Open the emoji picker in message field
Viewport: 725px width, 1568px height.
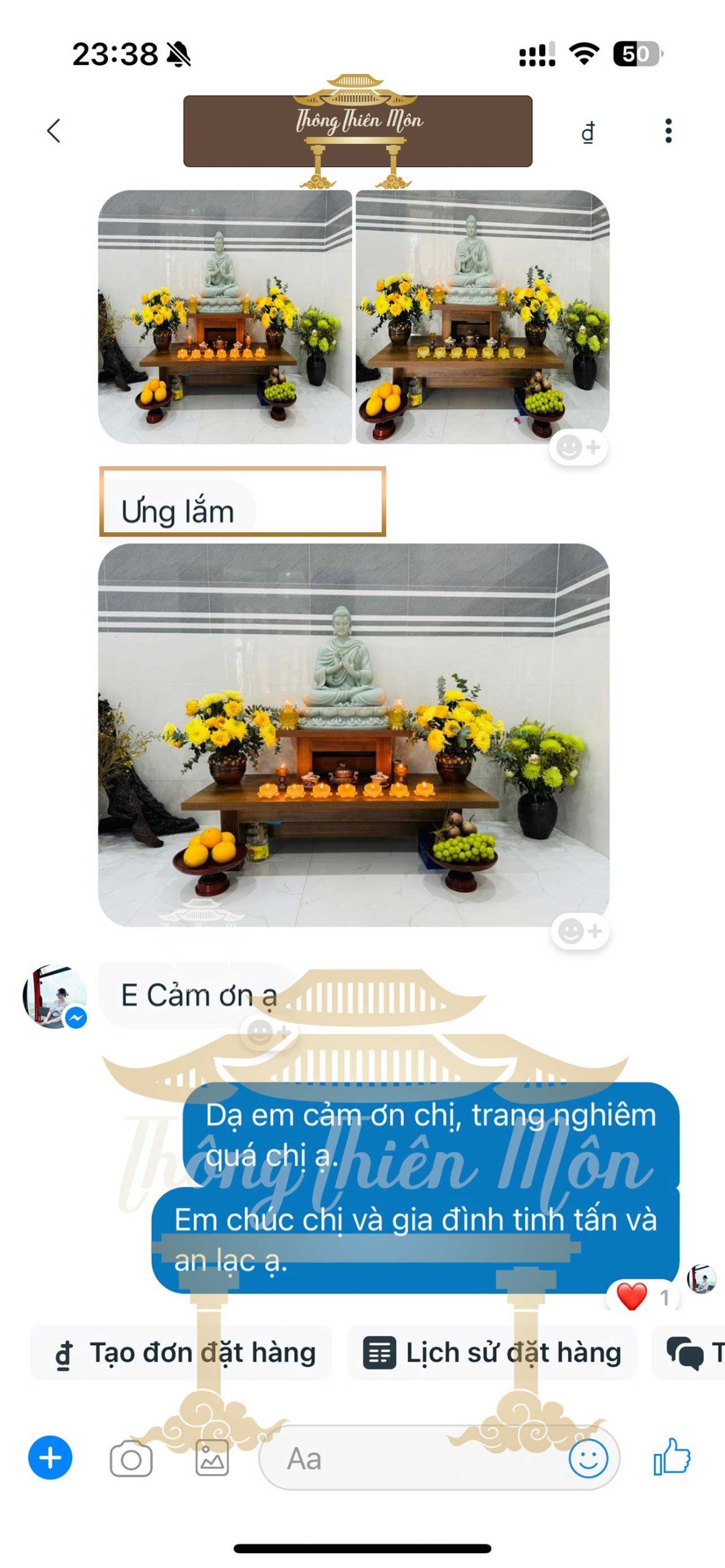point(588,1459)
